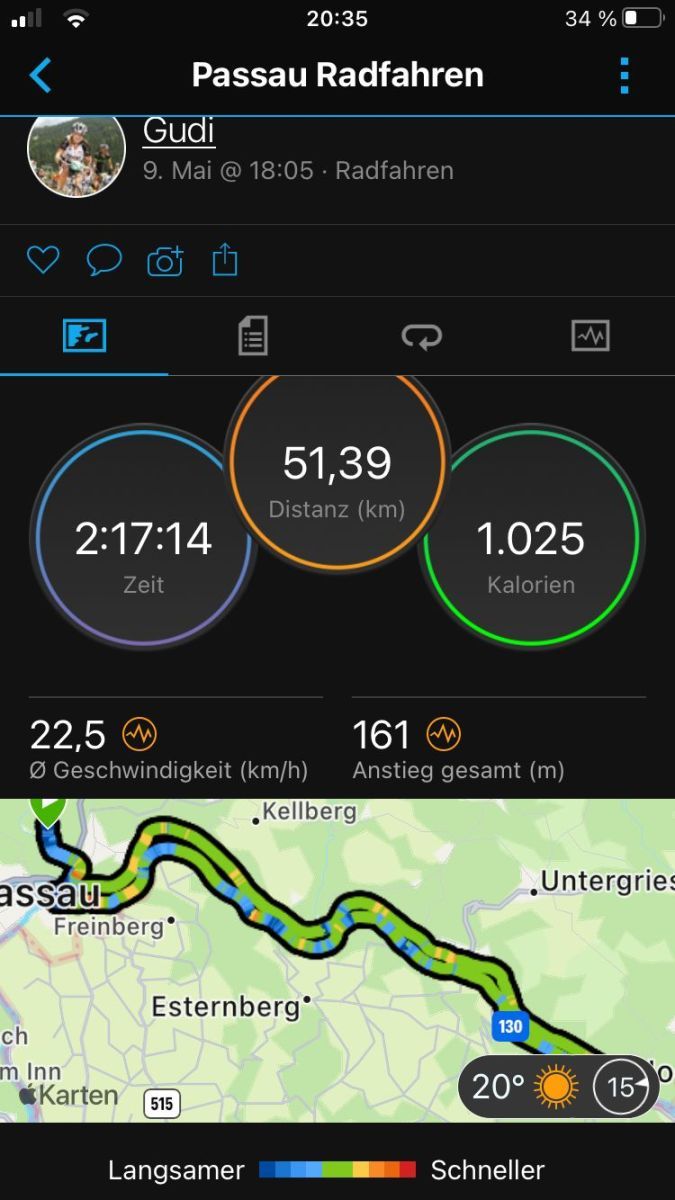Like this cycling activity
Screen dimensions: 675x1200
43,261
